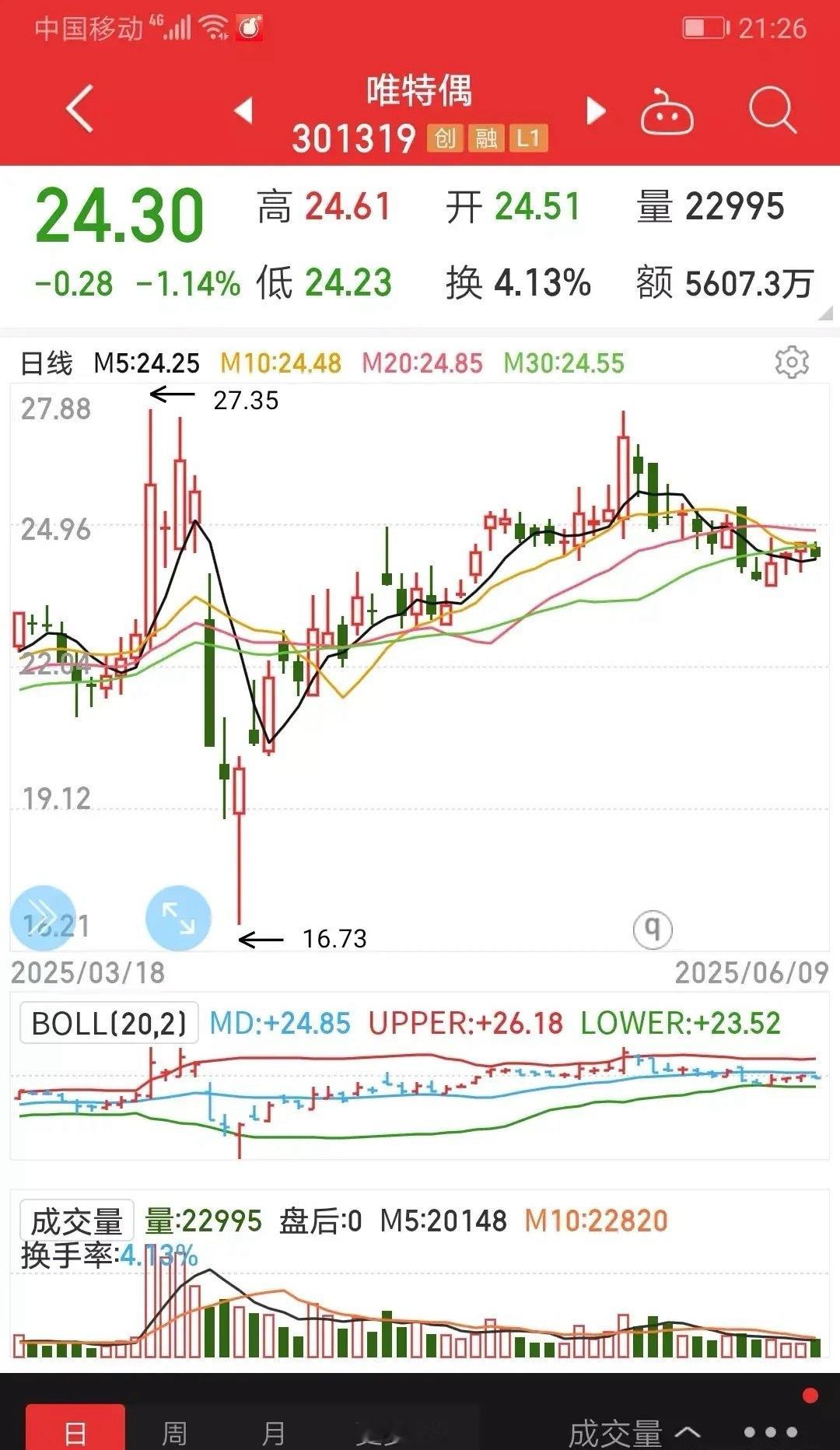This screenshot has height=1450, width=840.
Task: Open the robot assistant icon
Action: (x=667, y=111)
